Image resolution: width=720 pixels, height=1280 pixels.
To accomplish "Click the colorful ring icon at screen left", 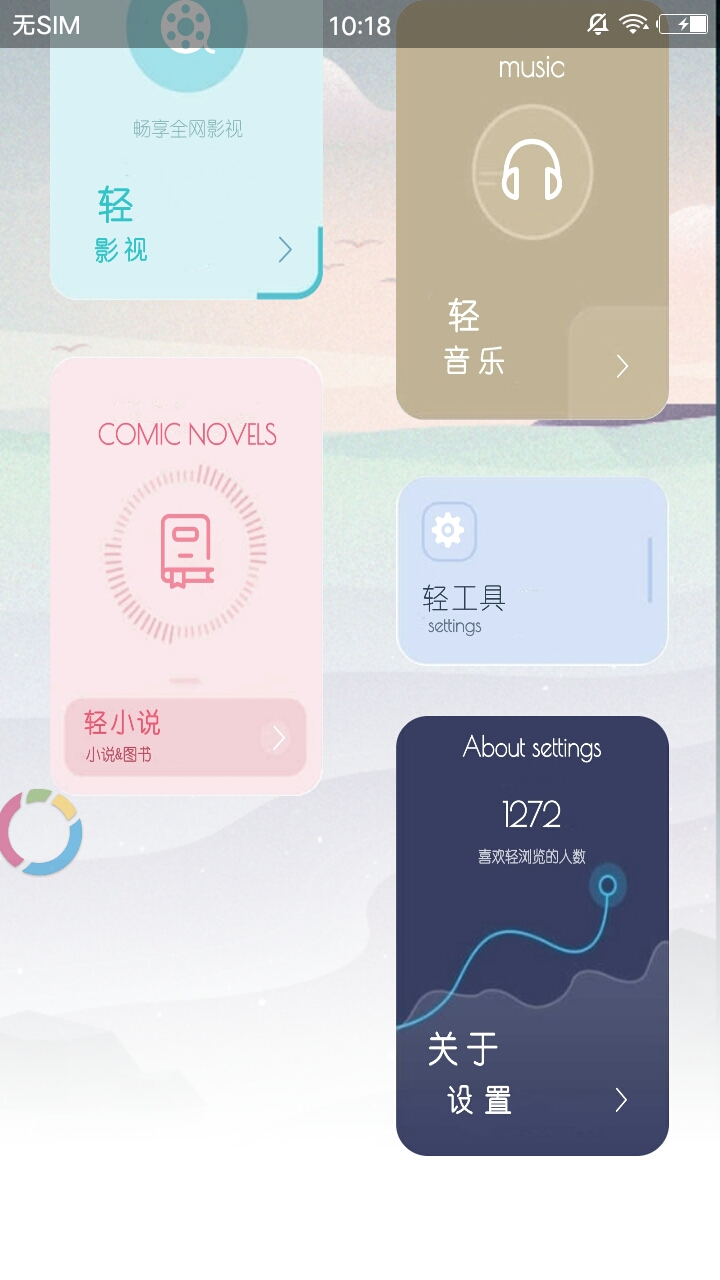I will (40, 832).
